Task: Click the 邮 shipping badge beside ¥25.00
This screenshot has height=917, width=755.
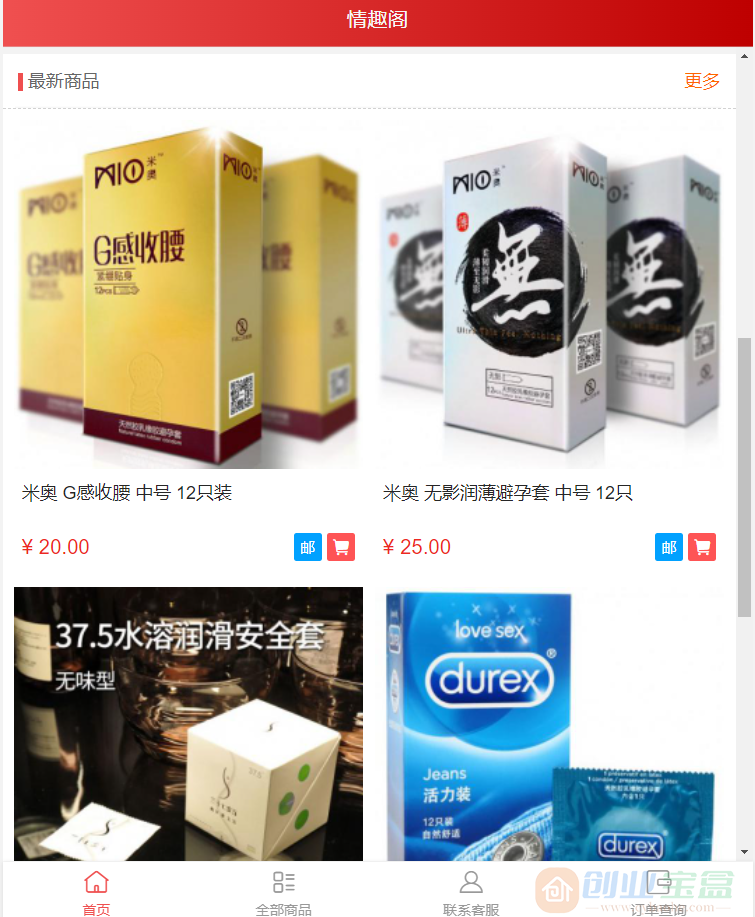Action: pyautogui.click(x=668, y=547)
